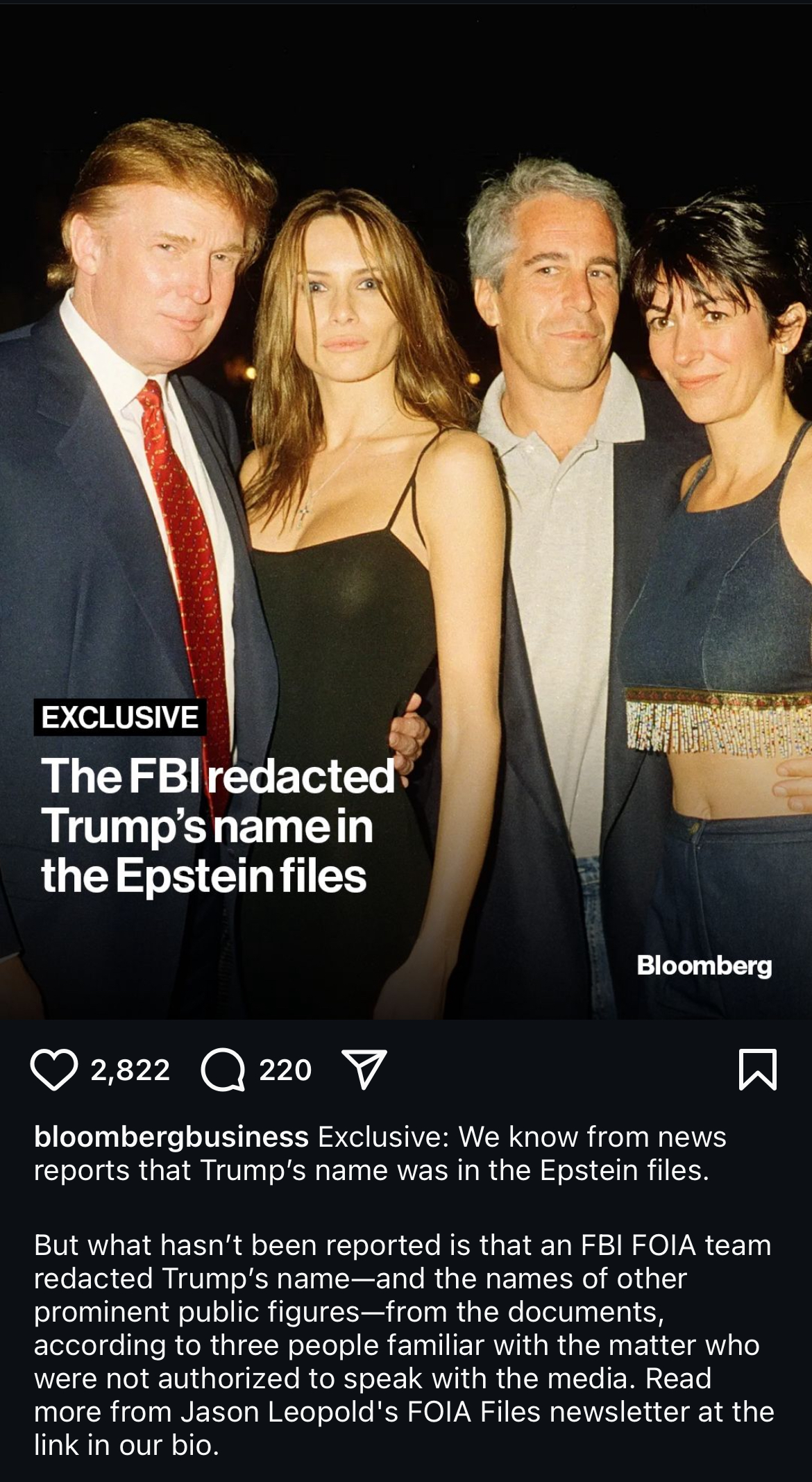The height and width of the screenshot is (1482, 812).
Task: Open the comments on this post
Action: [223, 1070]
